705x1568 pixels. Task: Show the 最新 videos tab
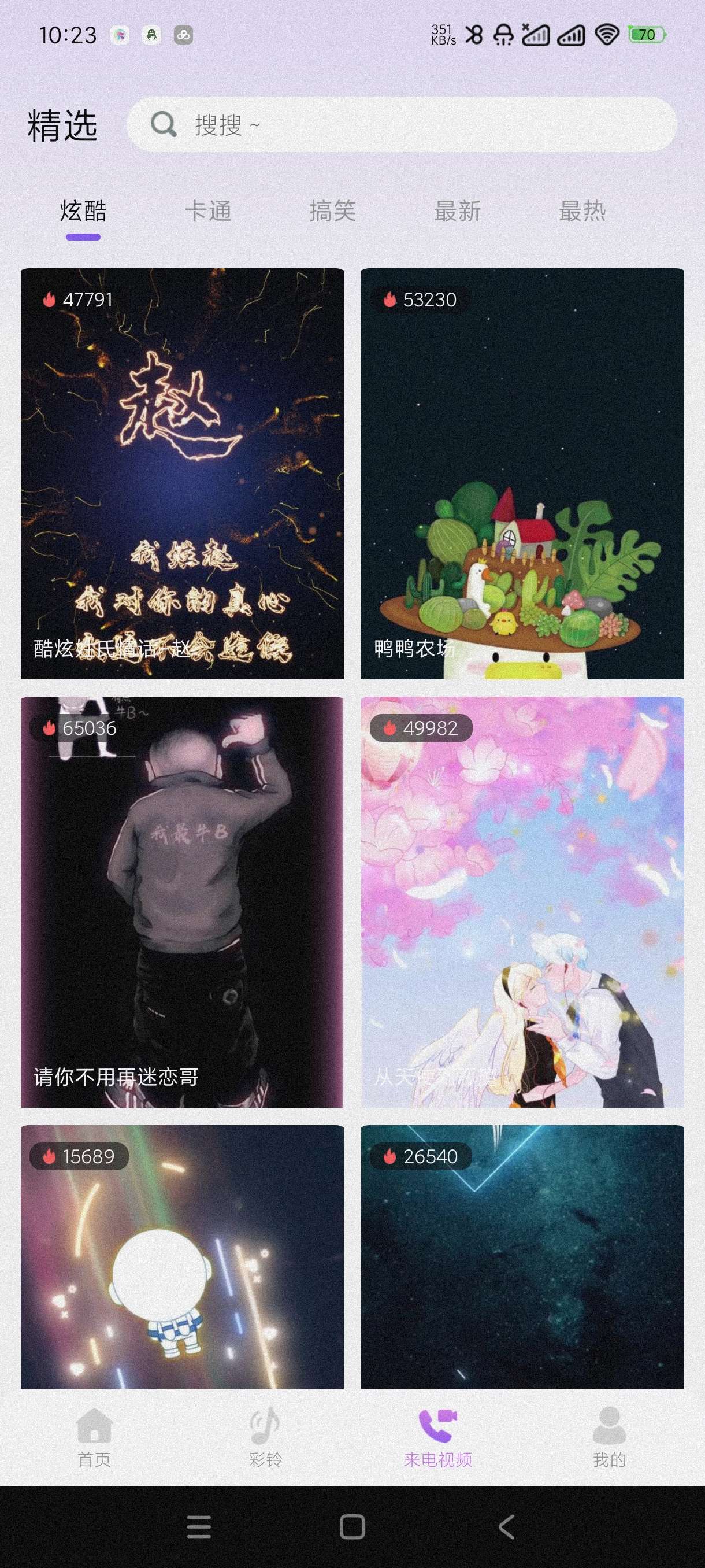click(458, 212)
